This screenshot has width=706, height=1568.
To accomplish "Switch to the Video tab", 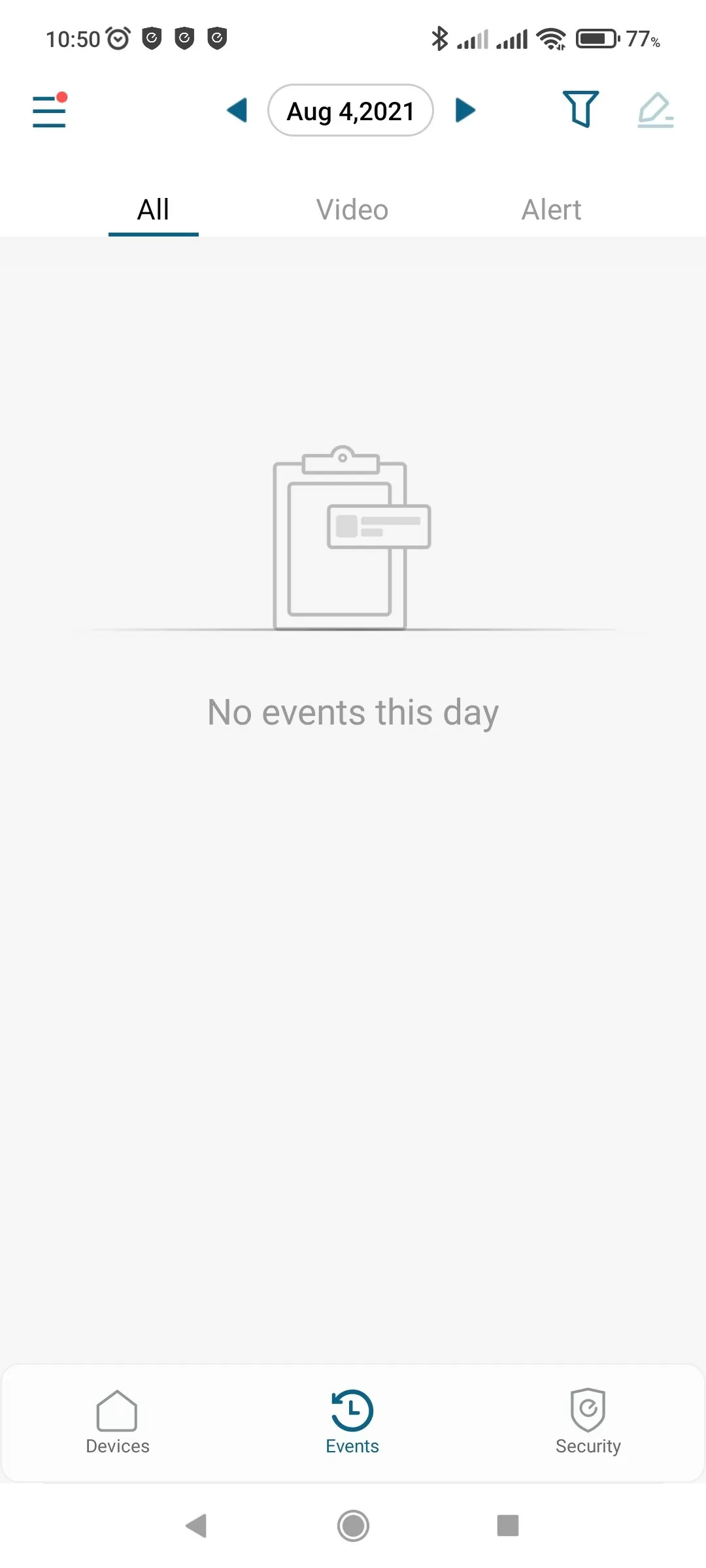I will pyautogui.click(x=352, y=210).
